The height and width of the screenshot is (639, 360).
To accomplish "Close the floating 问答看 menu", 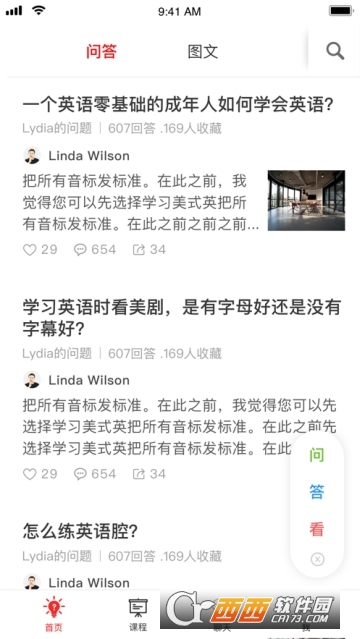I will [x=317, y=559].
